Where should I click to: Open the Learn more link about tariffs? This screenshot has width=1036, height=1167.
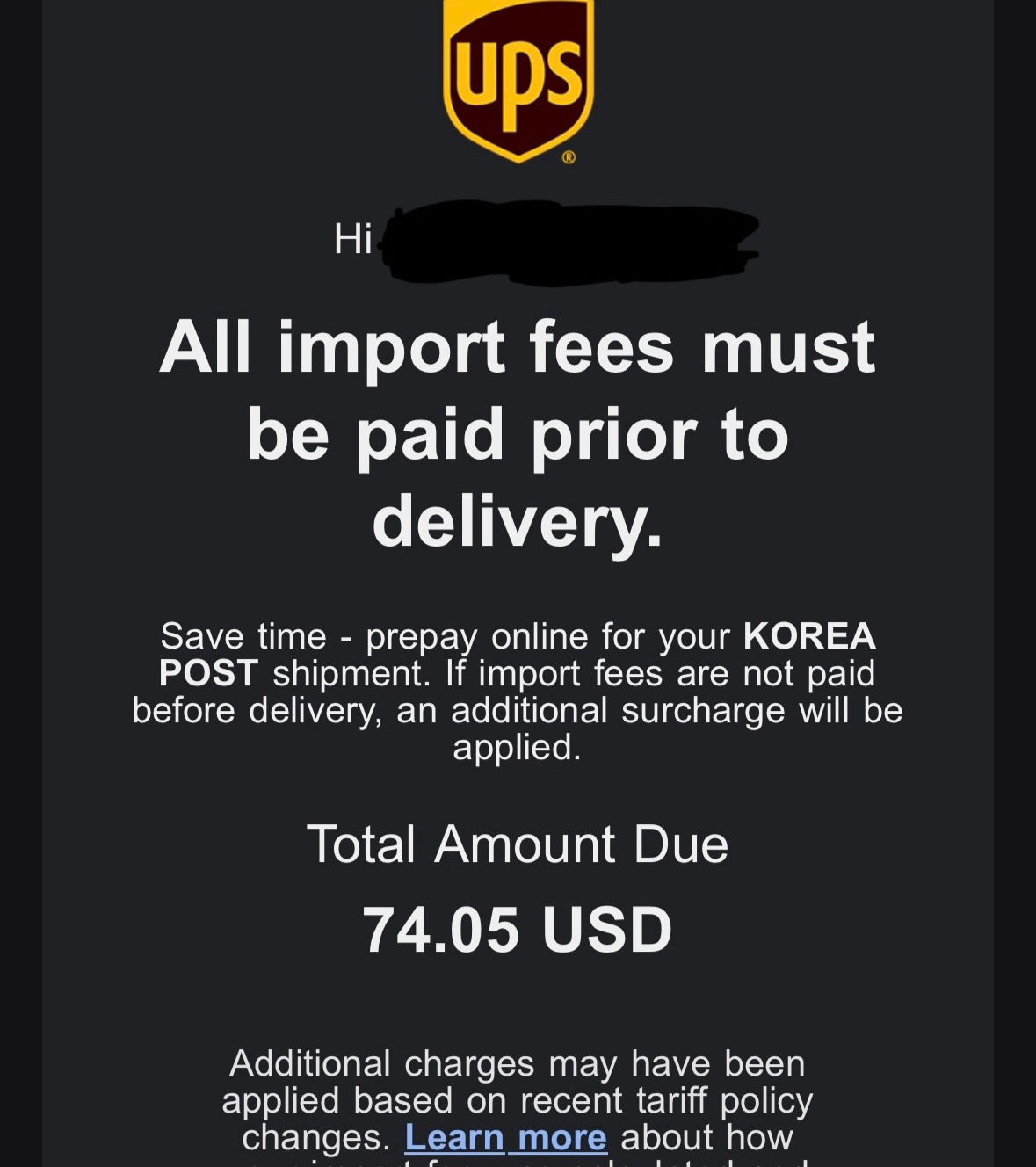click(505, 1137)
